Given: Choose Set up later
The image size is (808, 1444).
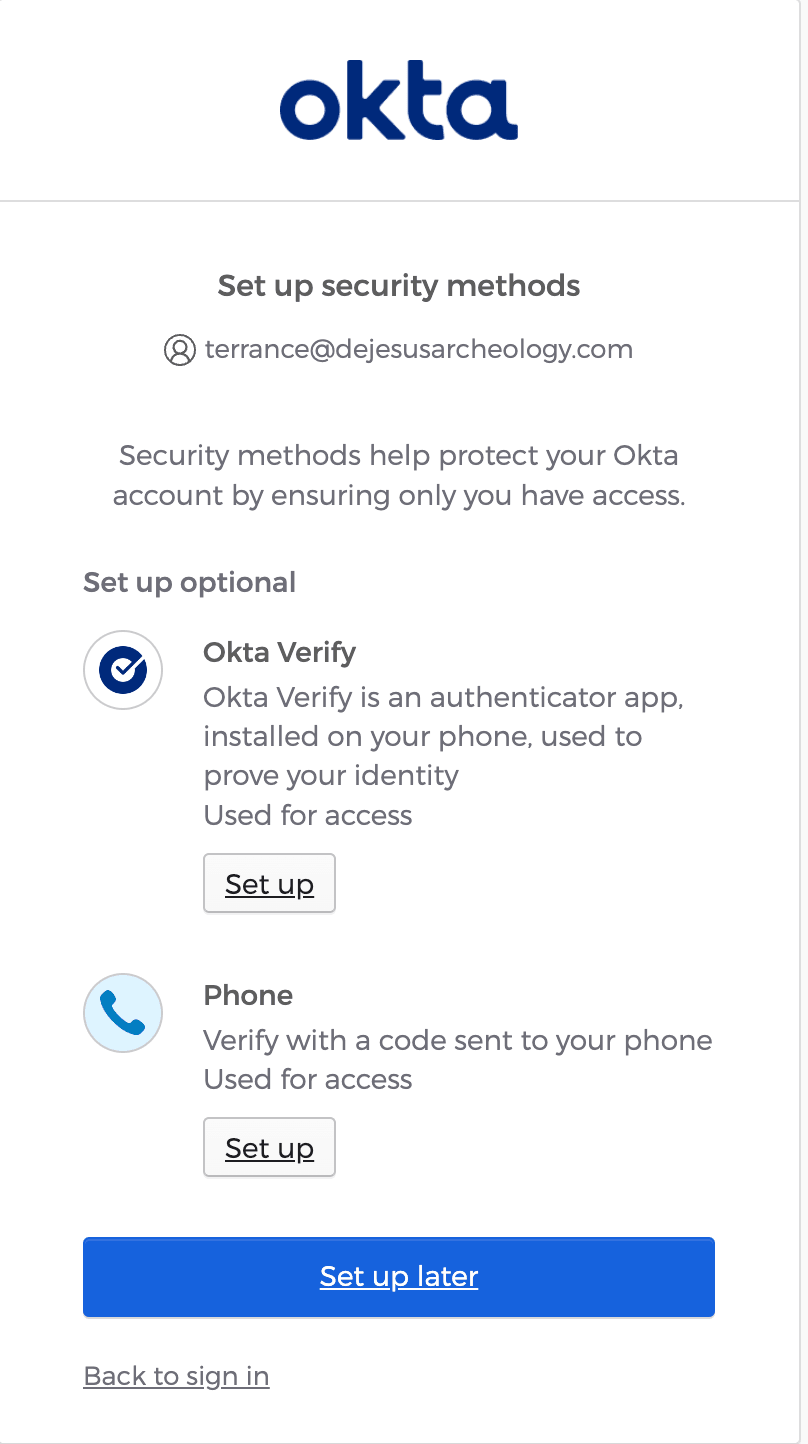Looking at the screenshot, I should (x=398, y=1277).
